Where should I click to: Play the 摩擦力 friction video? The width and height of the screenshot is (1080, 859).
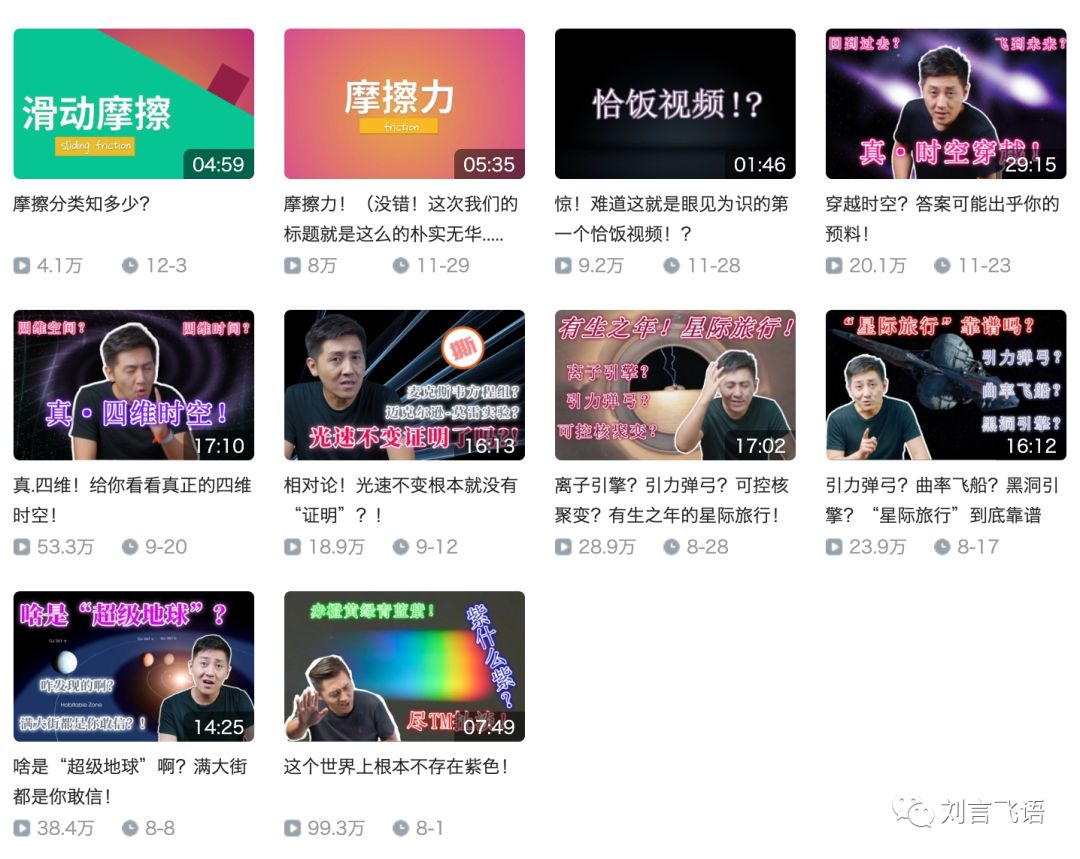[404, 104]
